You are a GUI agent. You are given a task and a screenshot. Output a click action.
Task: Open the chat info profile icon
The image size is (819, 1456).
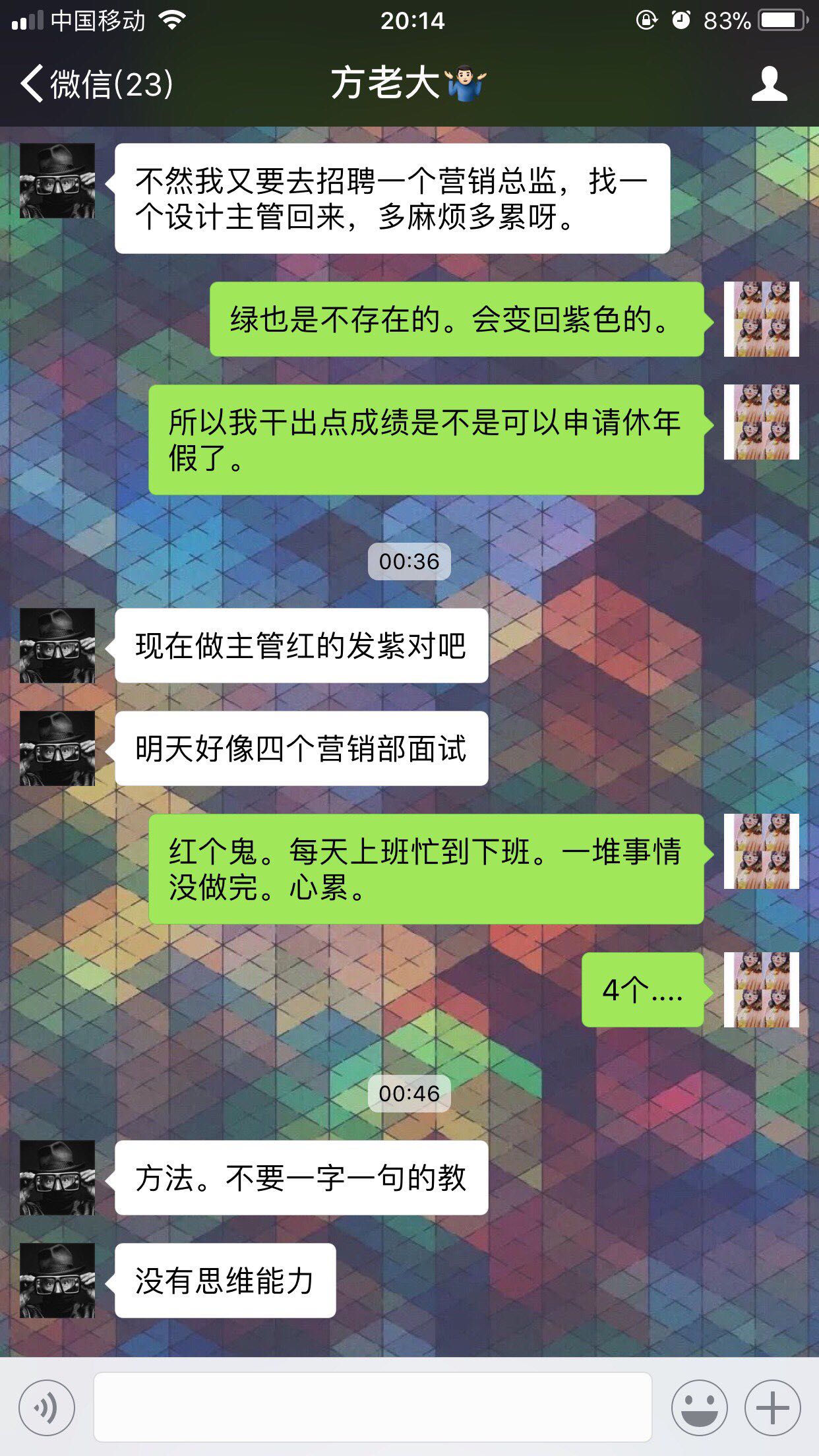point(769,84)
